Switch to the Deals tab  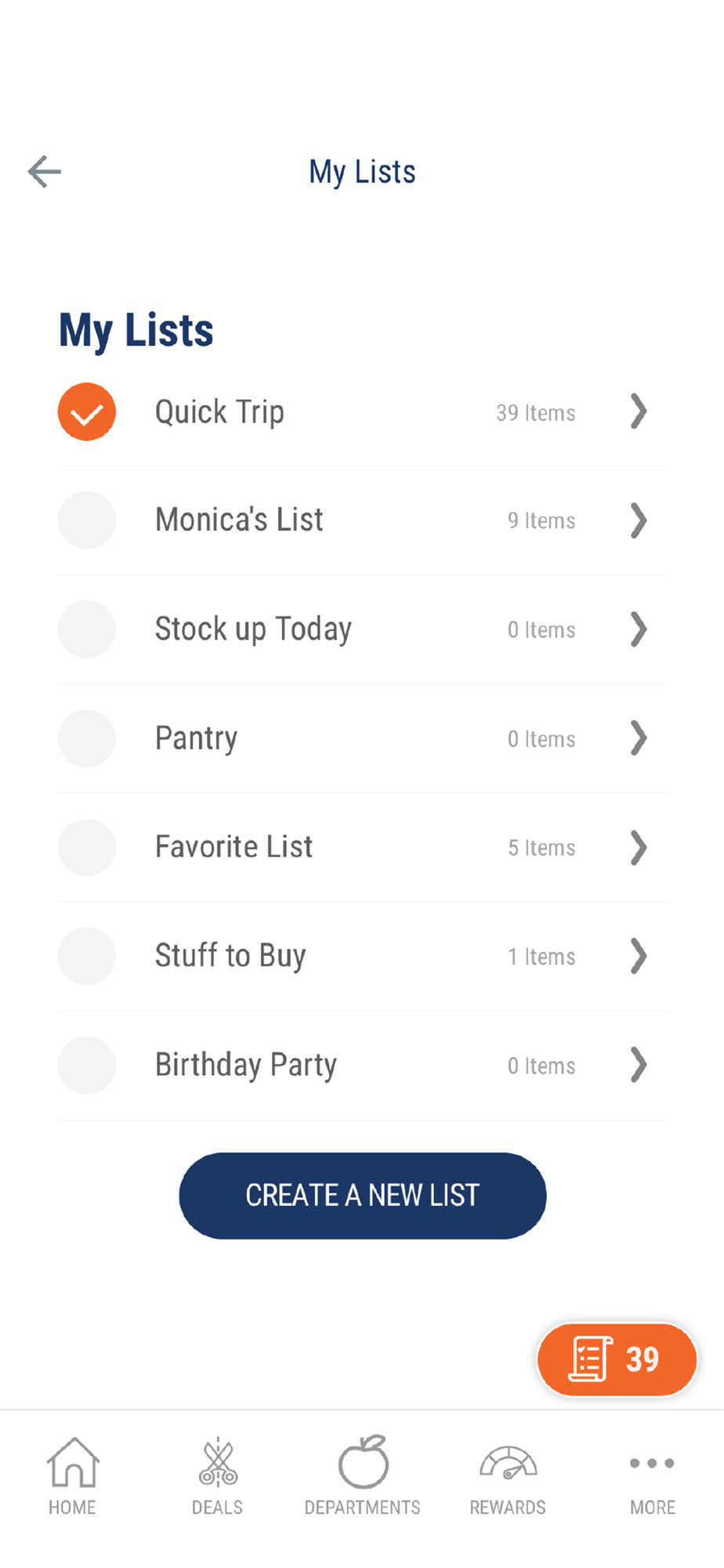(217, 1475)
